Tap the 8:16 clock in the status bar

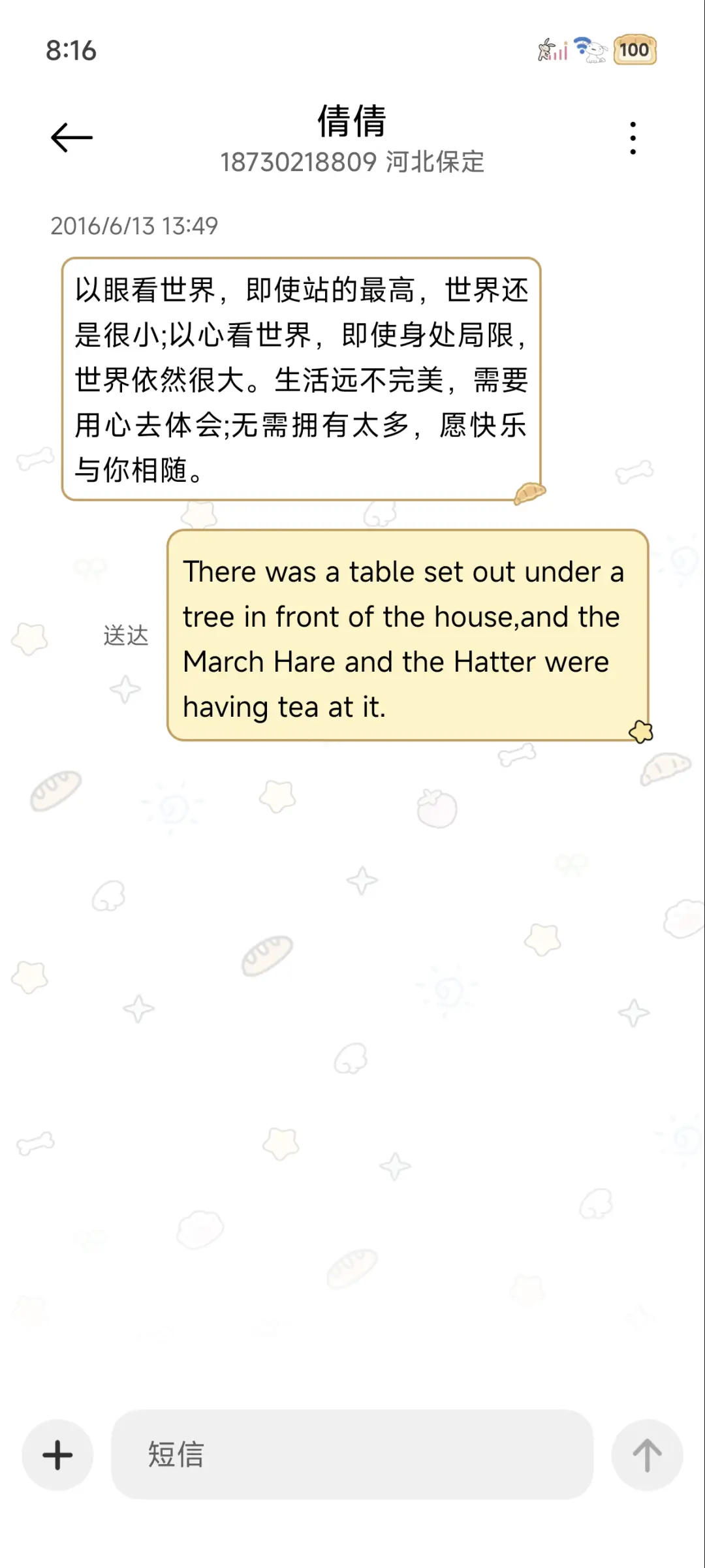click(70, 50)
